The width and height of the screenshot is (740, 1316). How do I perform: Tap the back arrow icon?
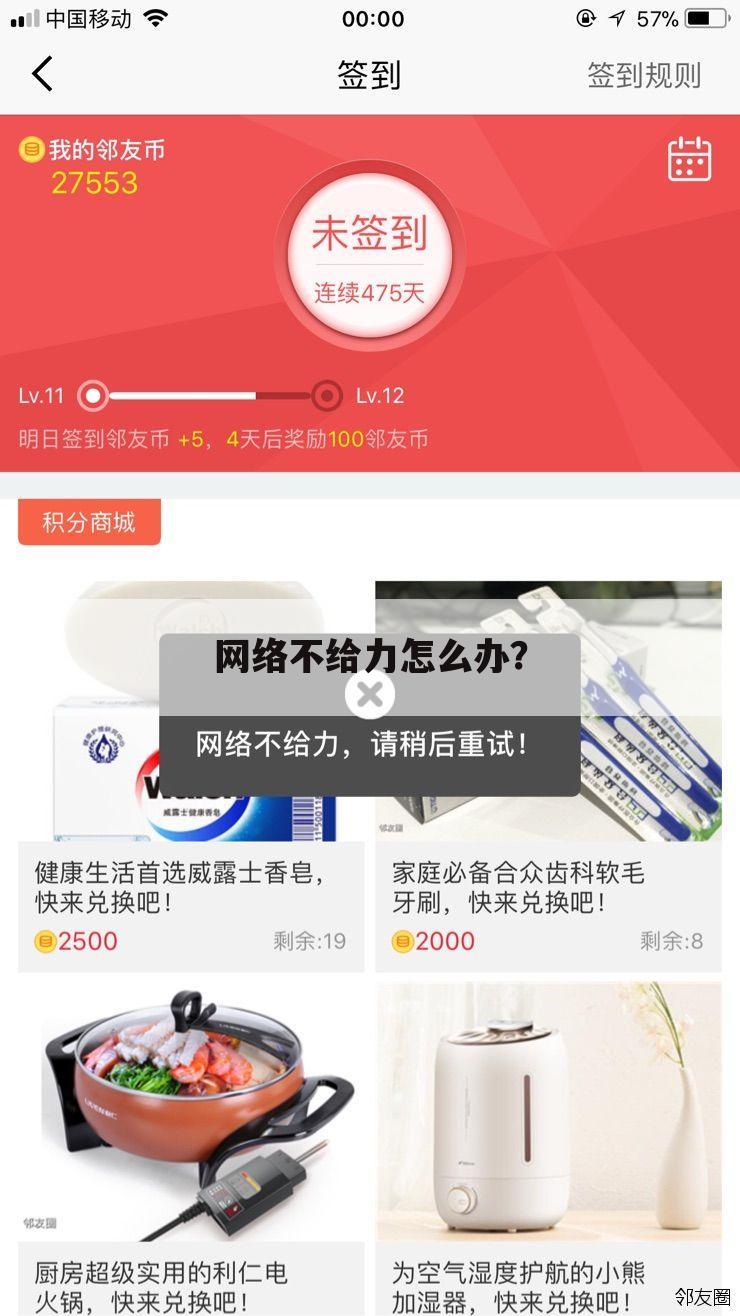(41, 74)
